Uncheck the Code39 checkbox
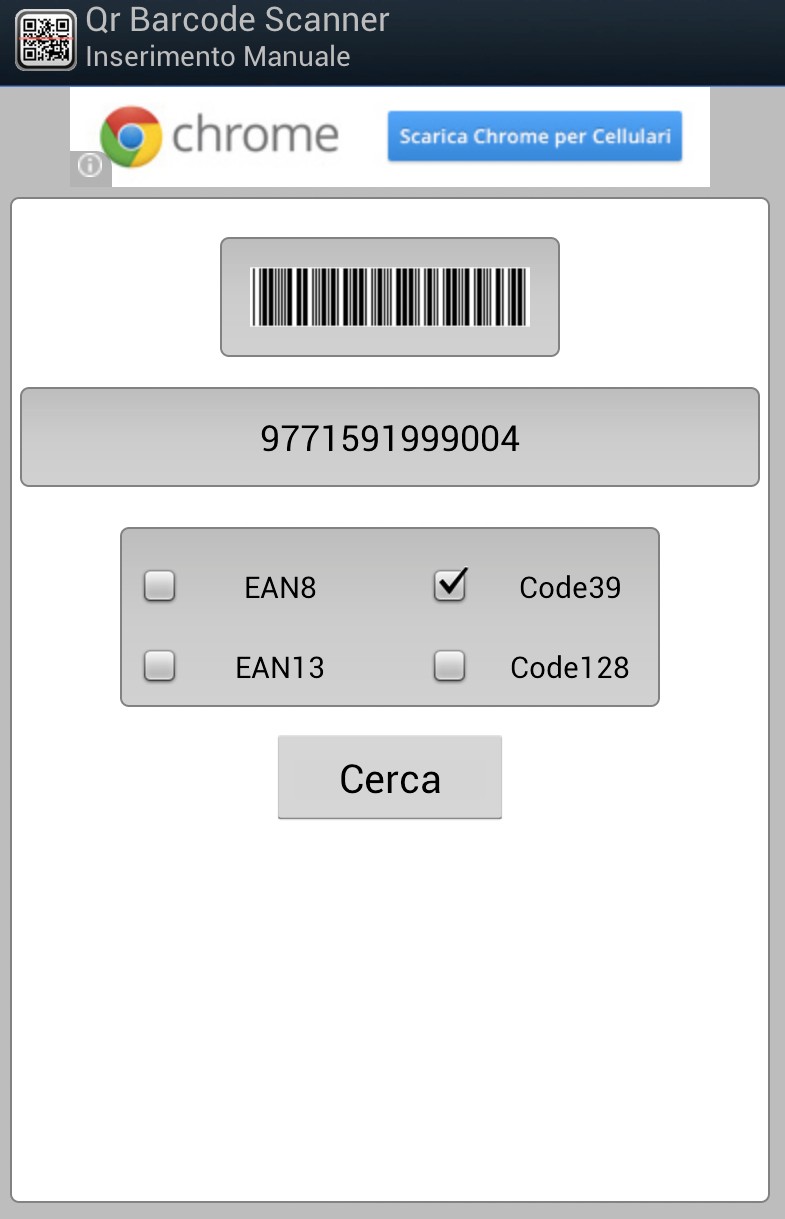 point(450,586)
